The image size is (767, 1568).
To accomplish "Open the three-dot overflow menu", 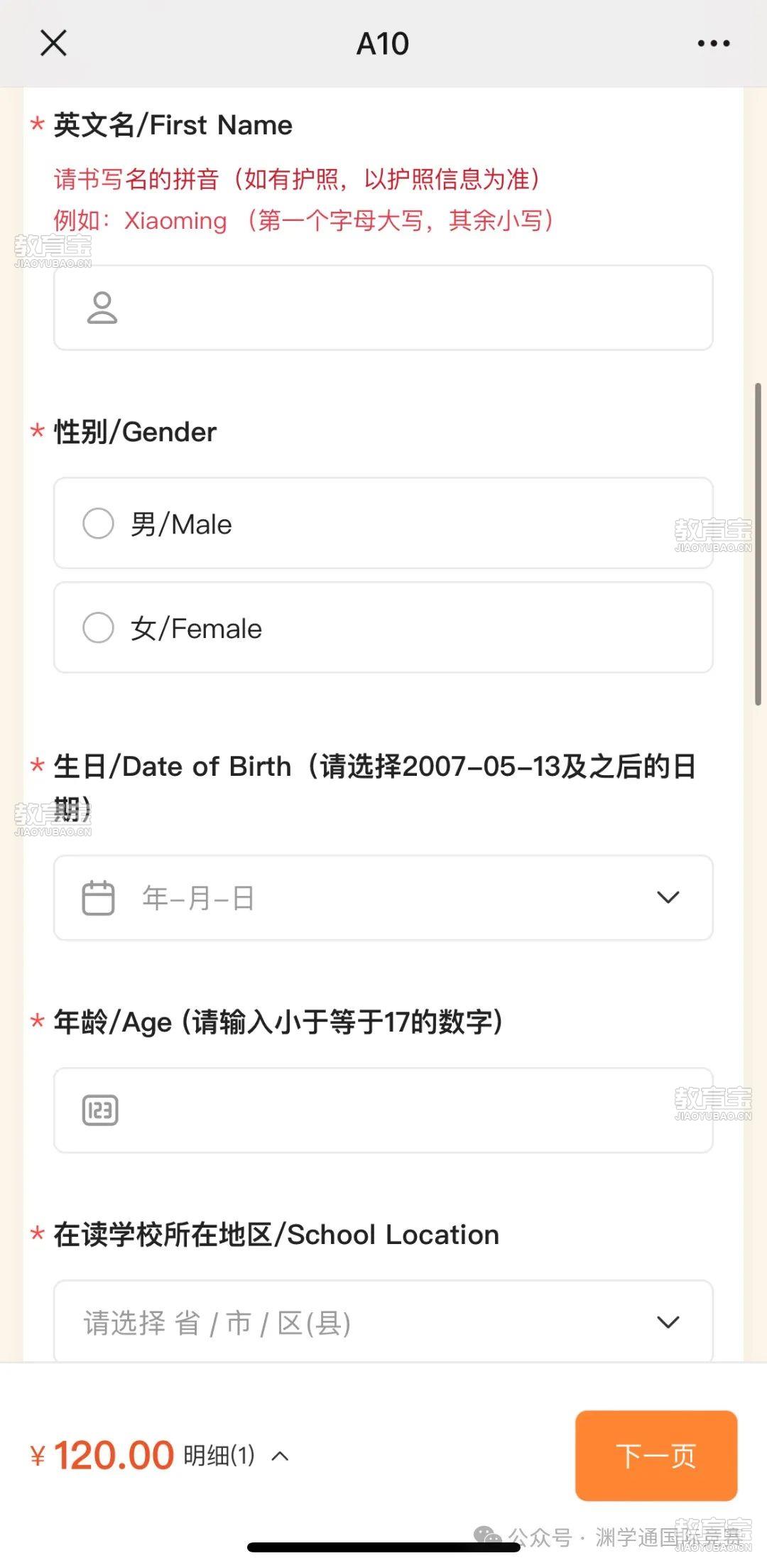I will pos(713,43).
